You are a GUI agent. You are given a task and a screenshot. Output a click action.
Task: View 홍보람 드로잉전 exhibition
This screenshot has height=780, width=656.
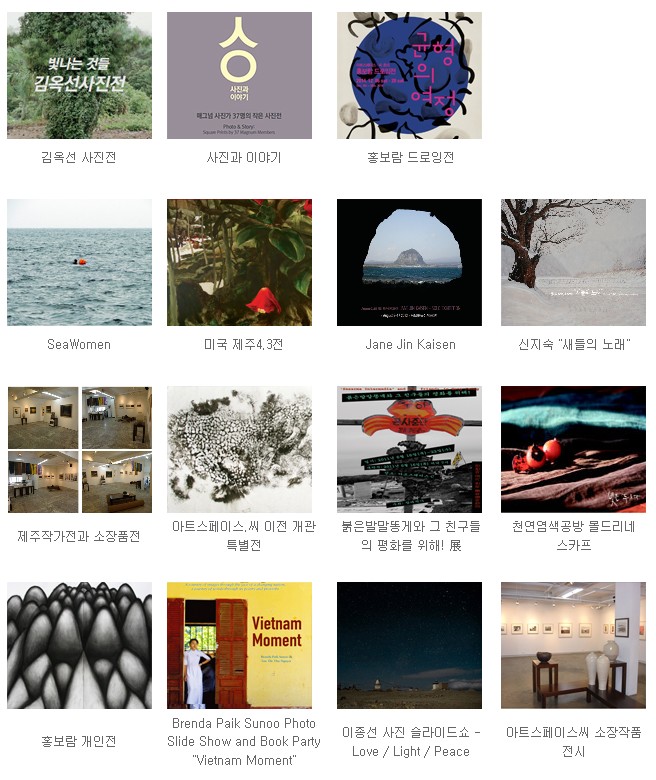409,75
